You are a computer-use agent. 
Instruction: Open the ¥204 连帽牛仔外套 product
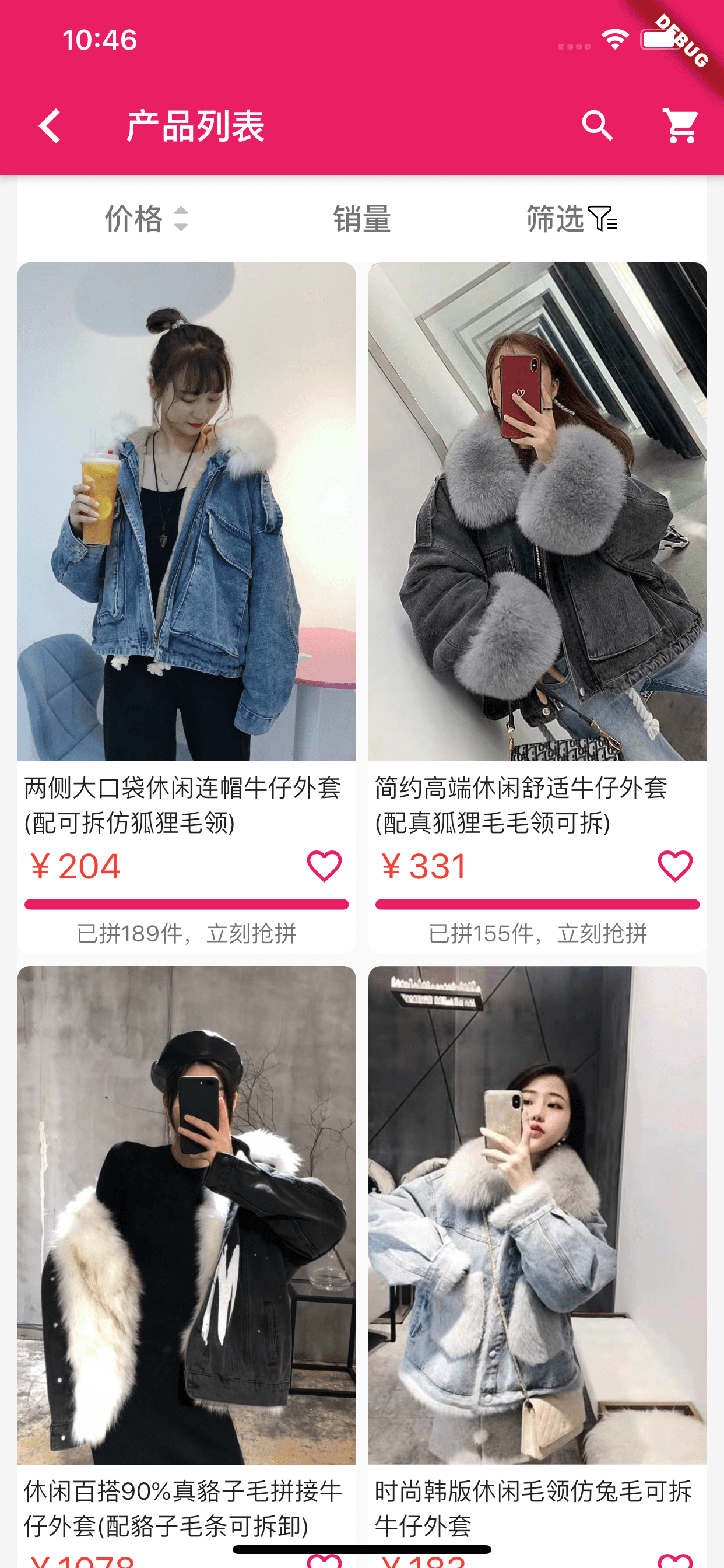coord(186,512)
